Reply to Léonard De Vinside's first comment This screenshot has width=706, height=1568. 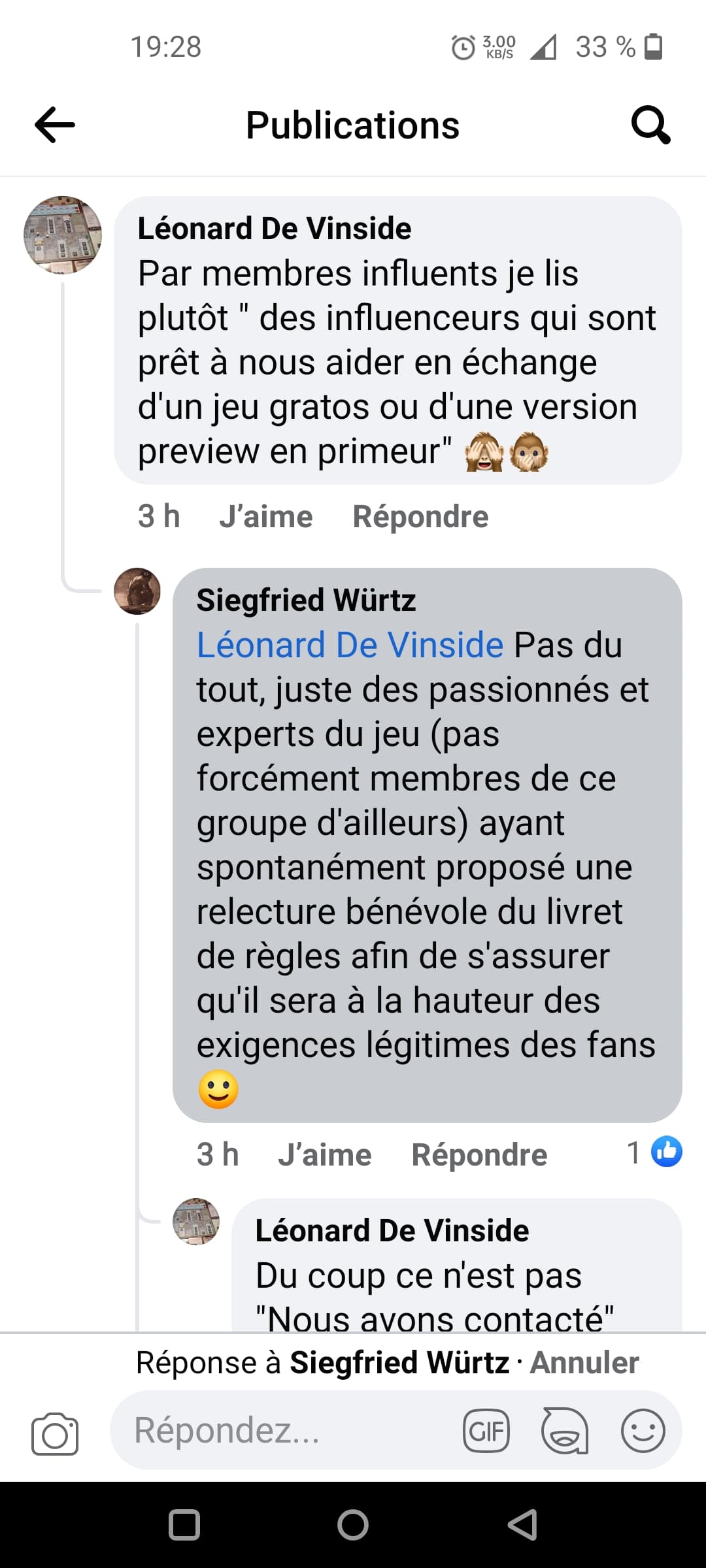pyautogui.click(x=420, y=517)
